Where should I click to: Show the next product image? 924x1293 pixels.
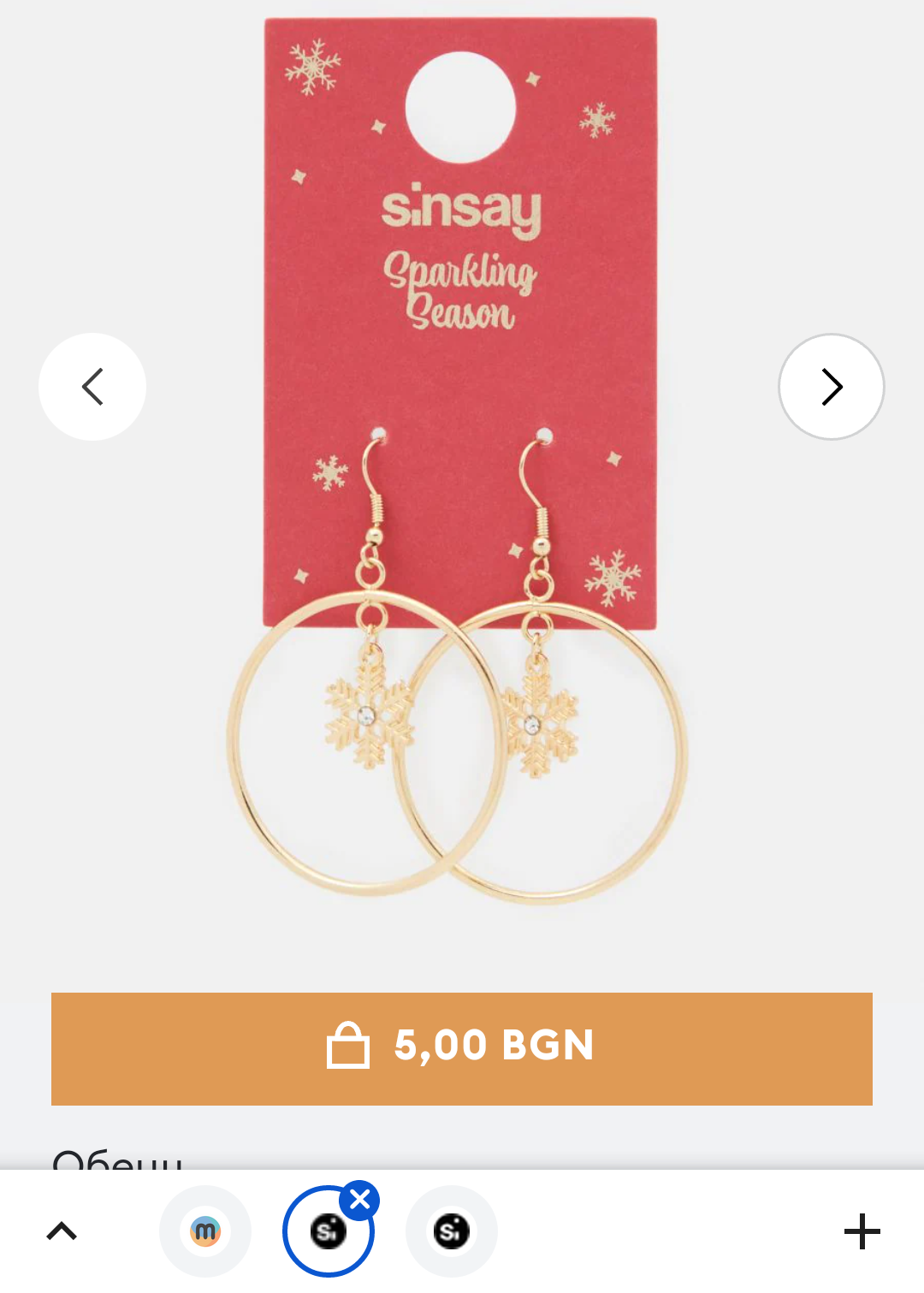coord(831,387)
